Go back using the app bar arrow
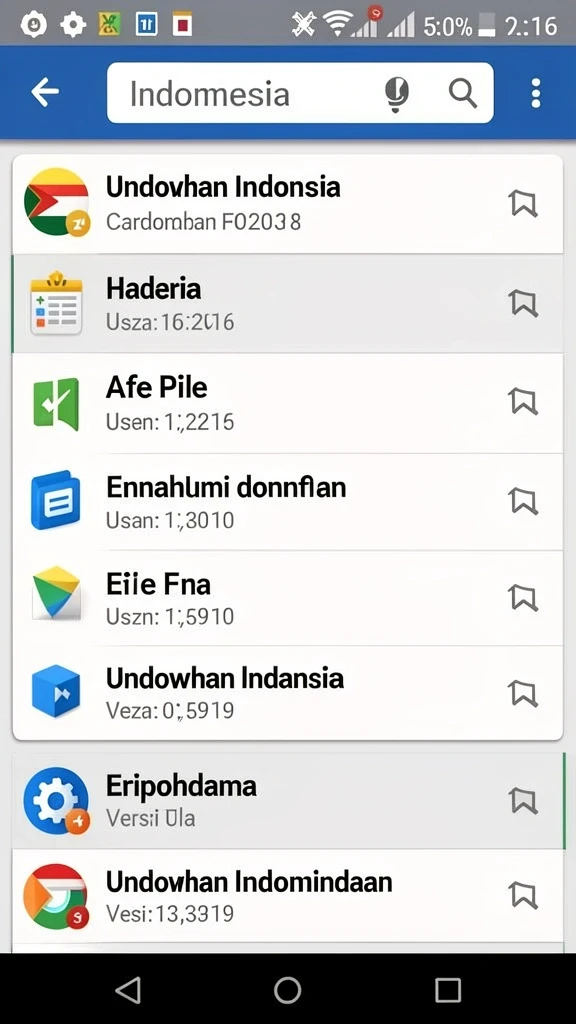The height and width of the screenshot is (1024, 576). pos(45,93)
